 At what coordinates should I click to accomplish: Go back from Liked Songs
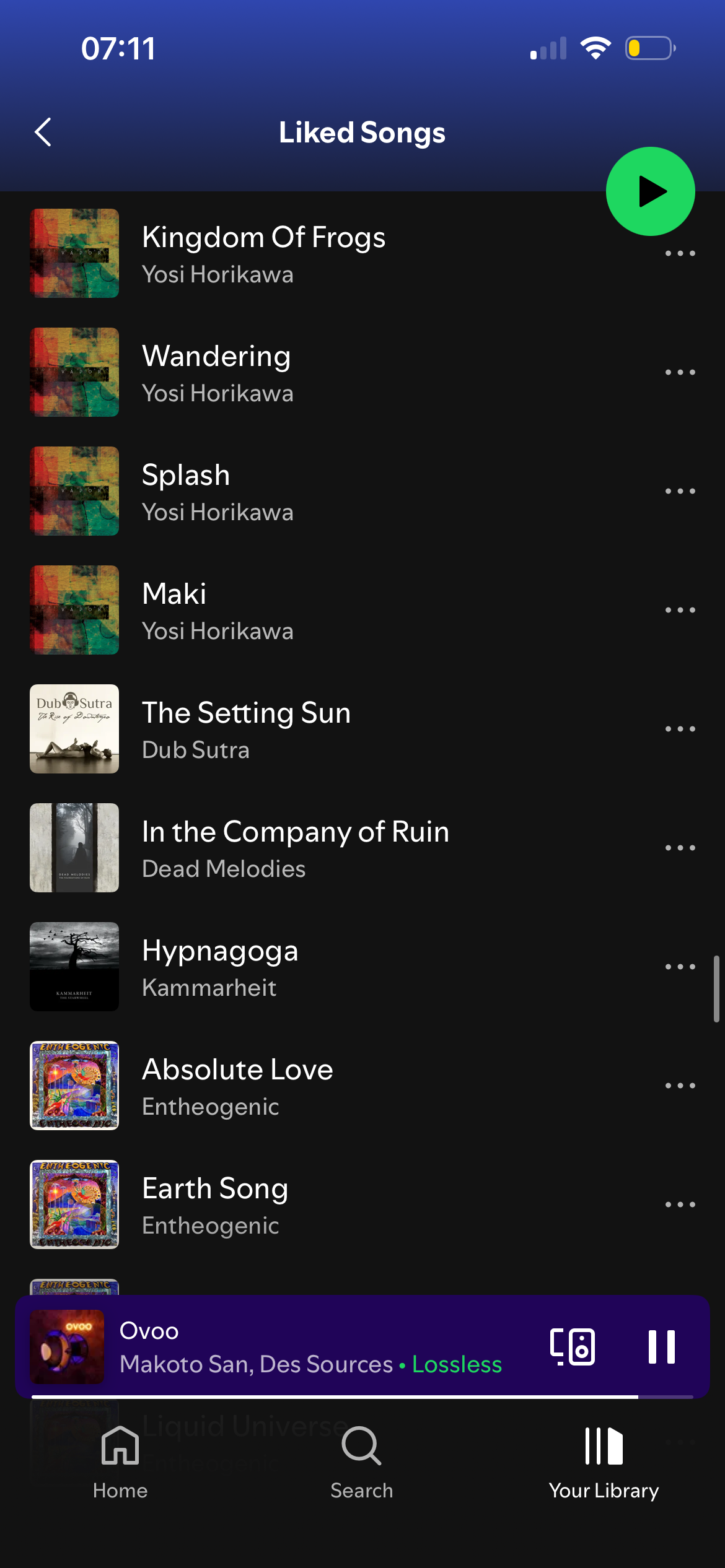click(43, 132)
